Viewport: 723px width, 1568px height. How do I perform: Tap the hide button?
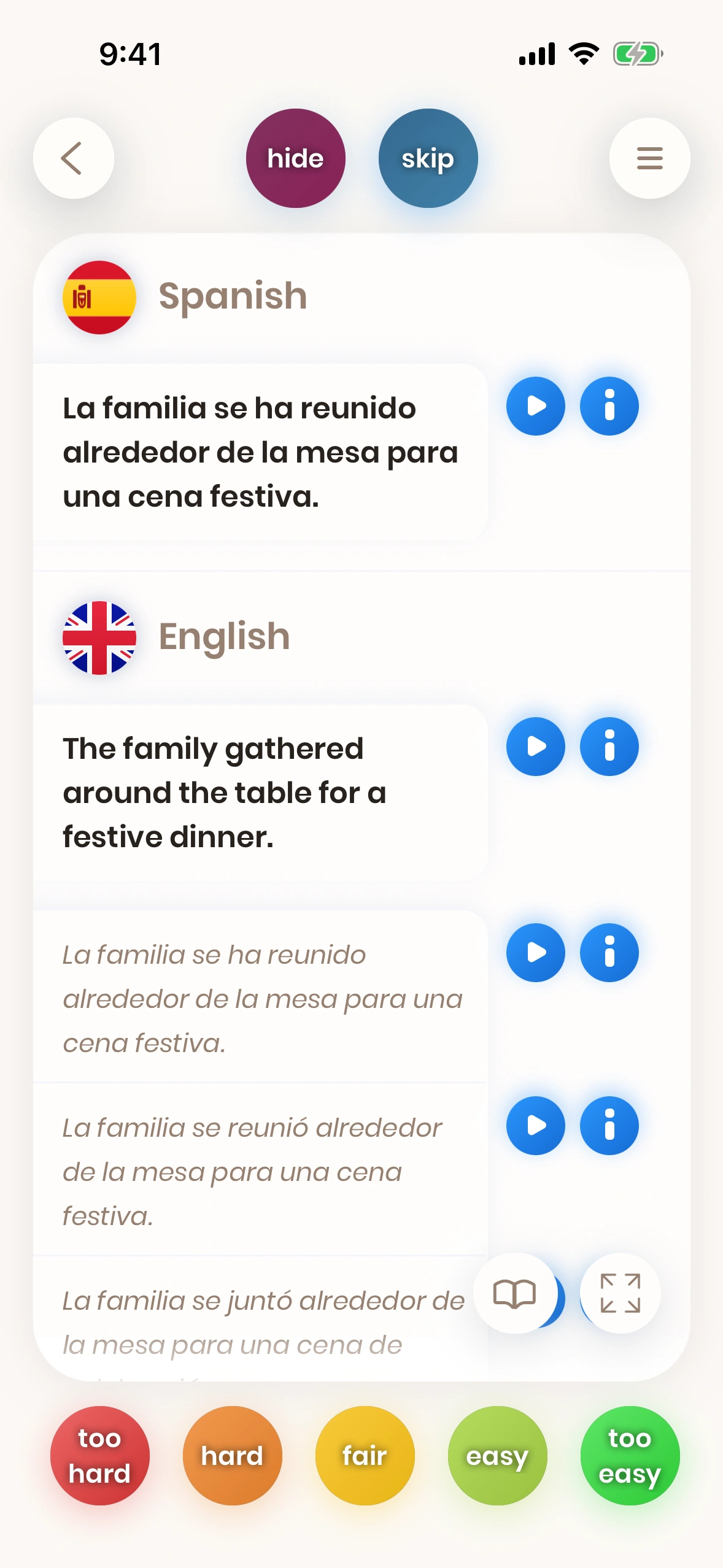[295, 158]
